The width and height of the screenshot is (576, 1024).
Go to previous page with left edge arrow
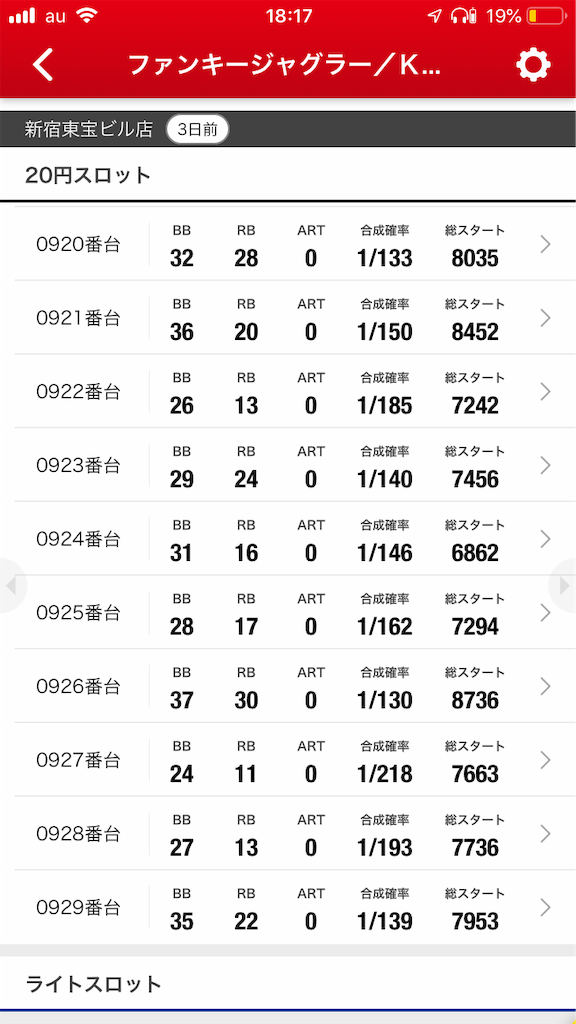[x=12, y=586]
